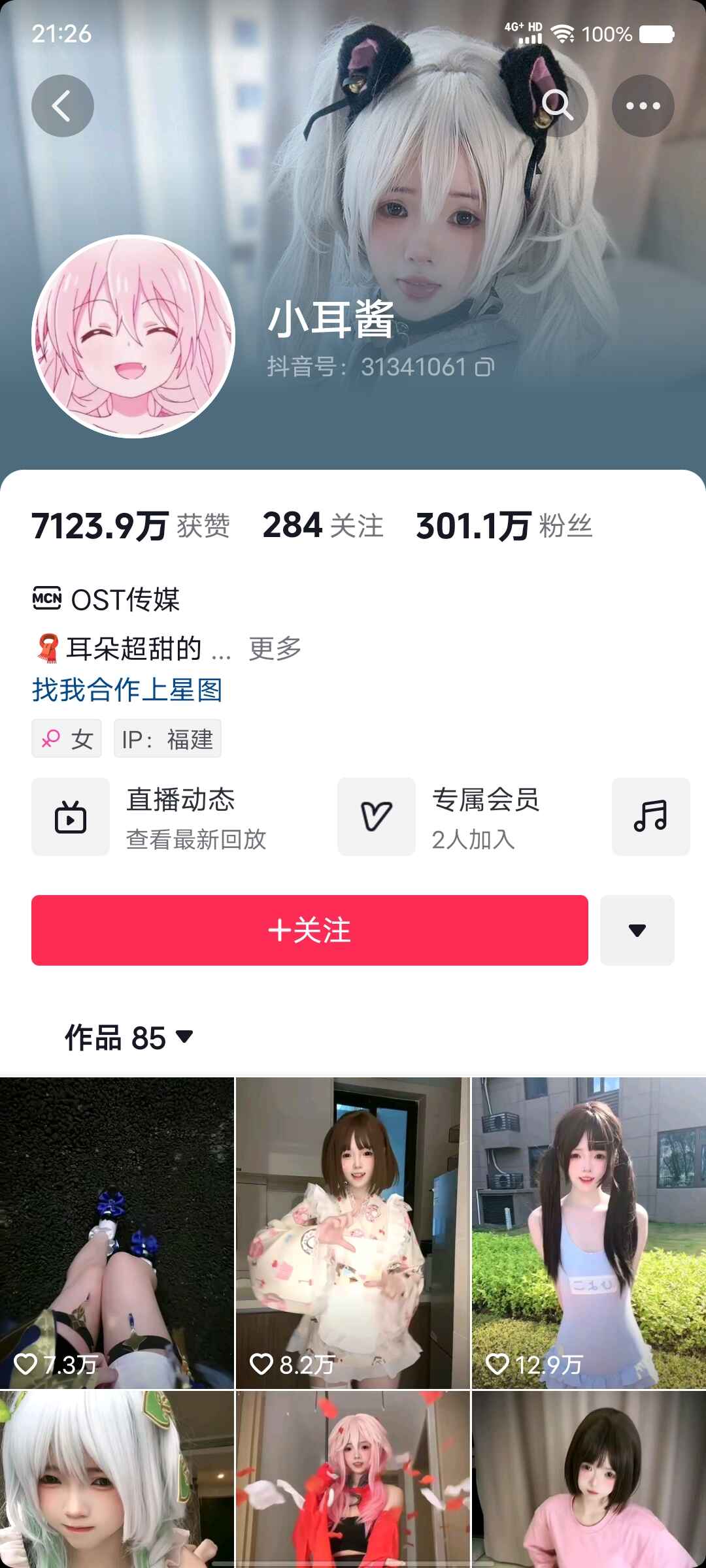Open the profile avatar picture
Screen dimensions: 706x1568
pyautogui.click(x=133, y=336)
